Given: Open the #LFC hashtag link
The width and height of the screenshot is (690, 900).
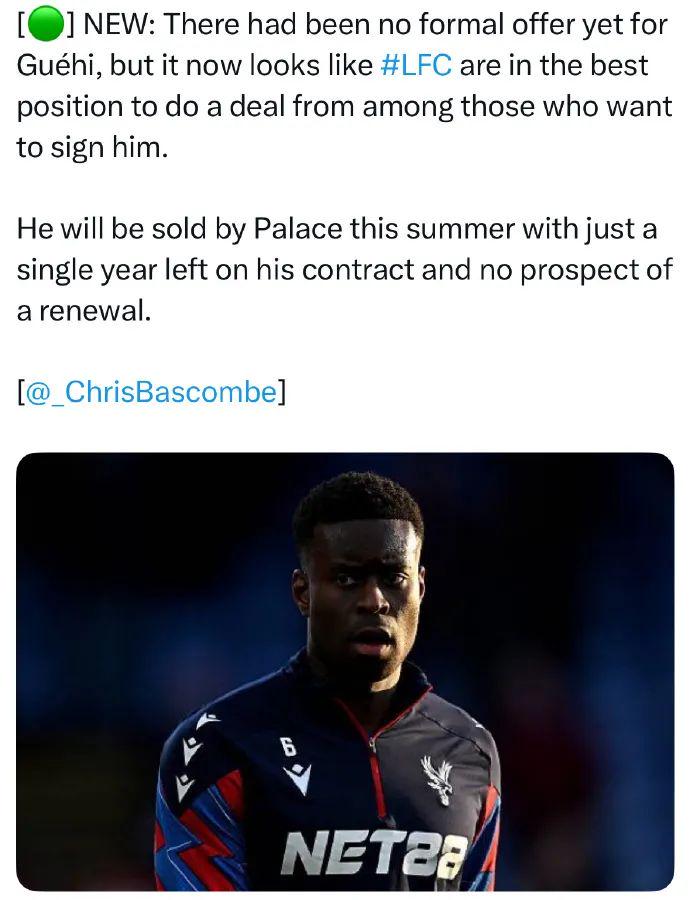Looking at the screenshot, I should click(x=417, y=66).
